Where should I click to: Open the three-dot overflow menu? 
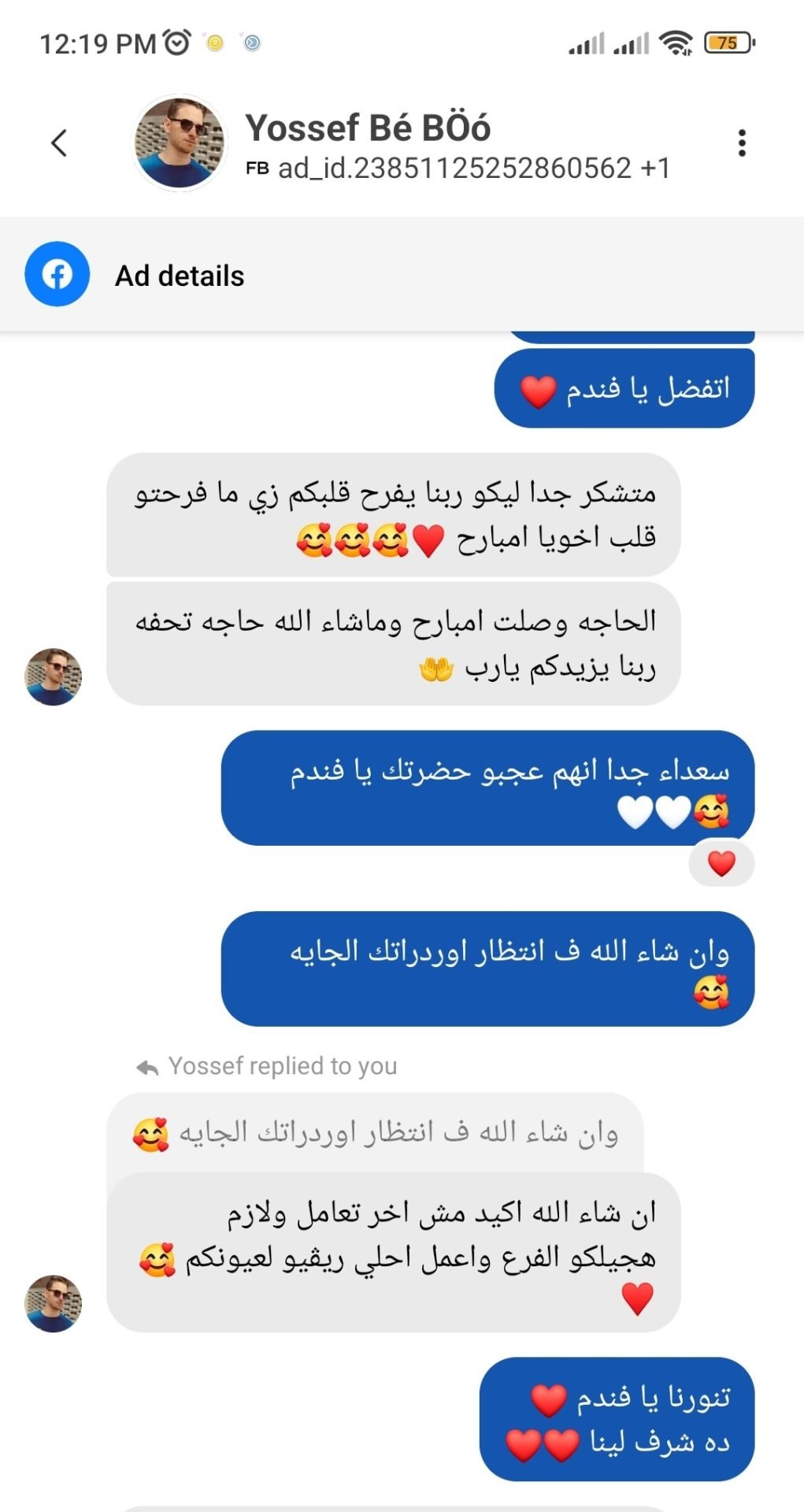click(741, 143)
